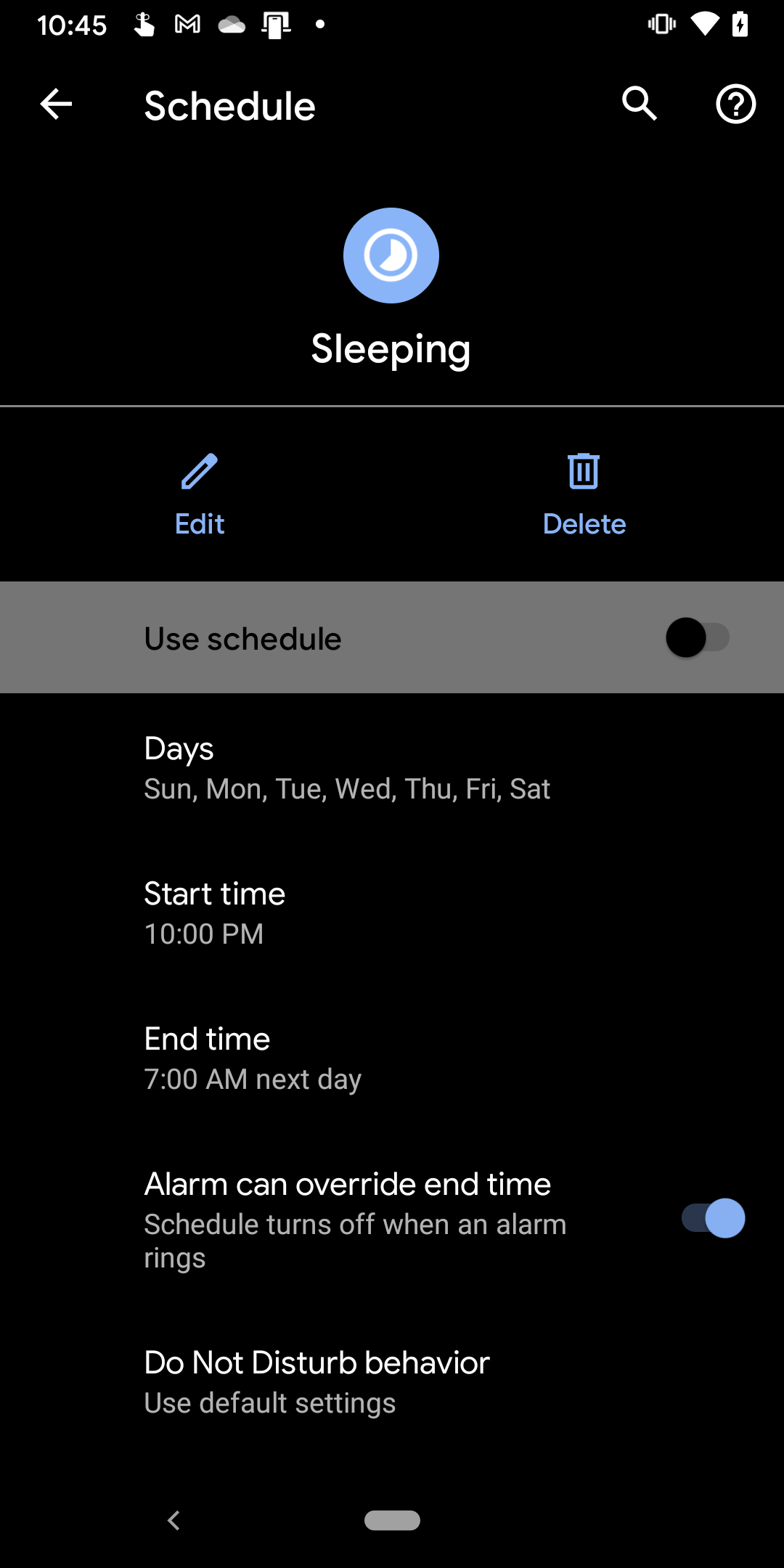784x1568 pixels.
Task: Change the End time
Action: (392, 1059)
